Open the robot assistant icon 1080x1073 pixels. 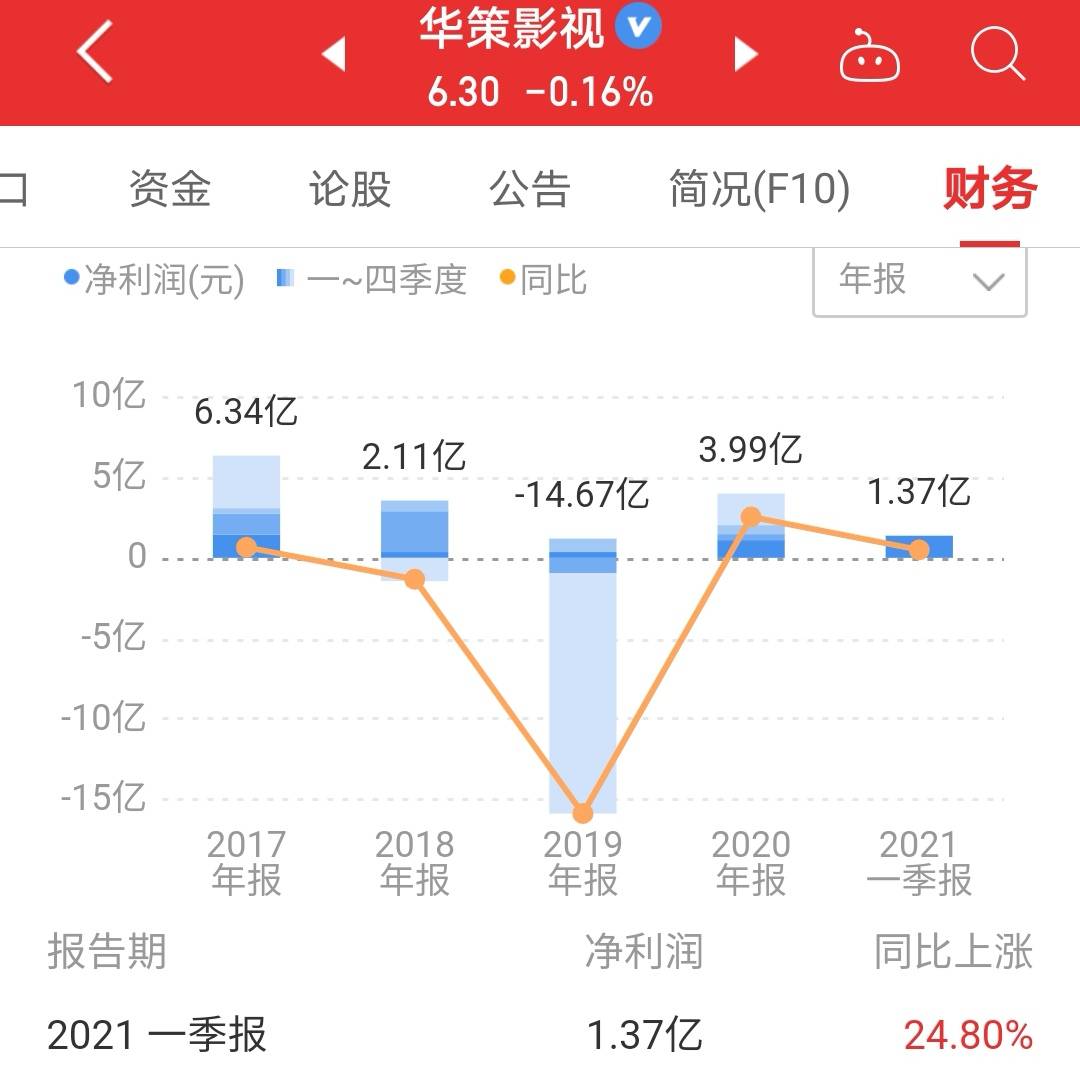pyautogui.click(x=869, y=56)
